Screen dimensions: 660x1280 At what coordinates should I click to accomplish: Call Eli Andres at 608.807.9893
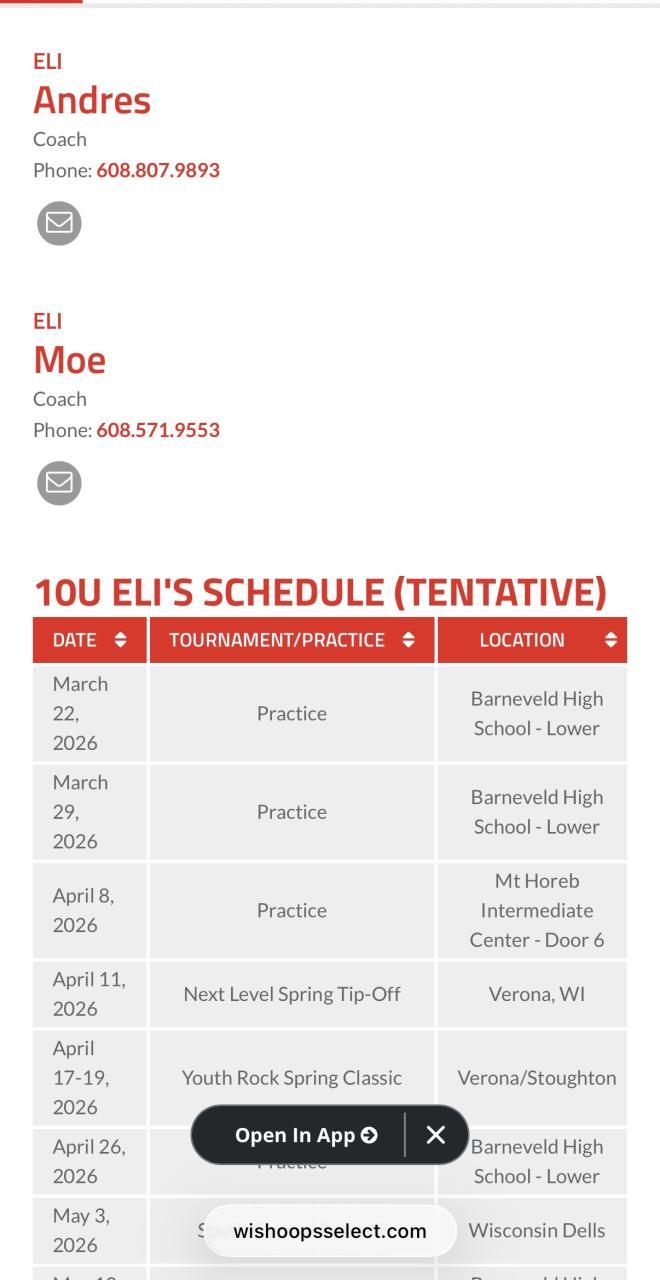(158, 170)
